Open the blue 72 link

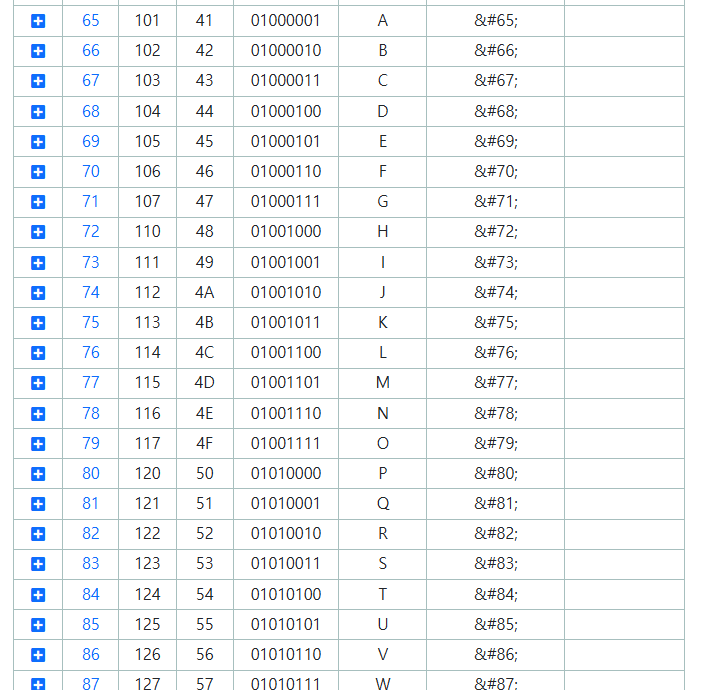(x=91, y=231)
